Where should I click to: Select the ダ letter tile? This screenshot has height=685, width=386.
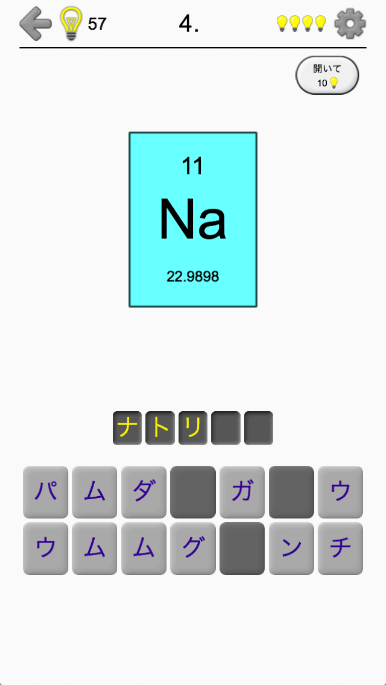tap(144, 492)
